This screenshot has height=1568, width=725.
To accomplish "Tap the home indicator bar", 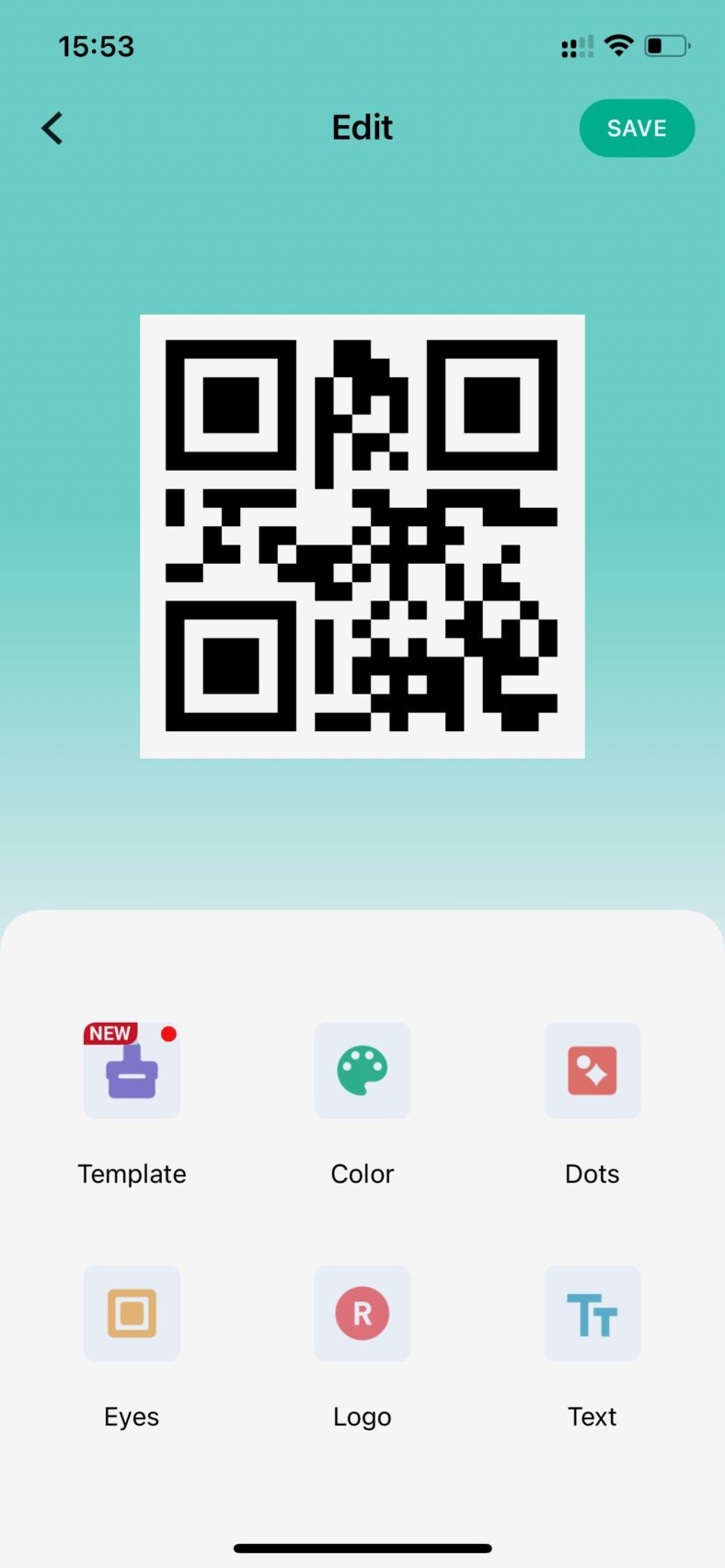I will [x=362, y=1548].
